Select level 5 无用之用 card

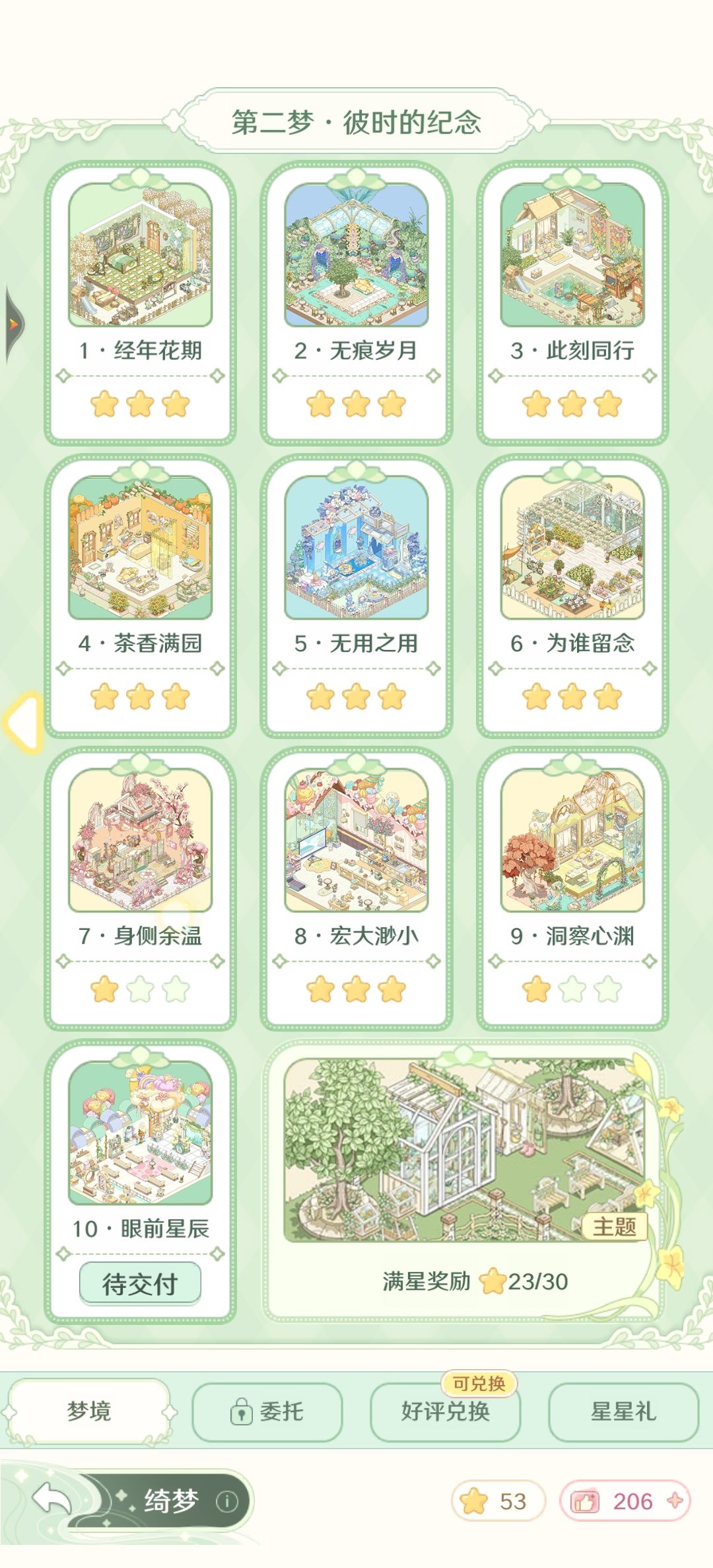click(356, 596)
